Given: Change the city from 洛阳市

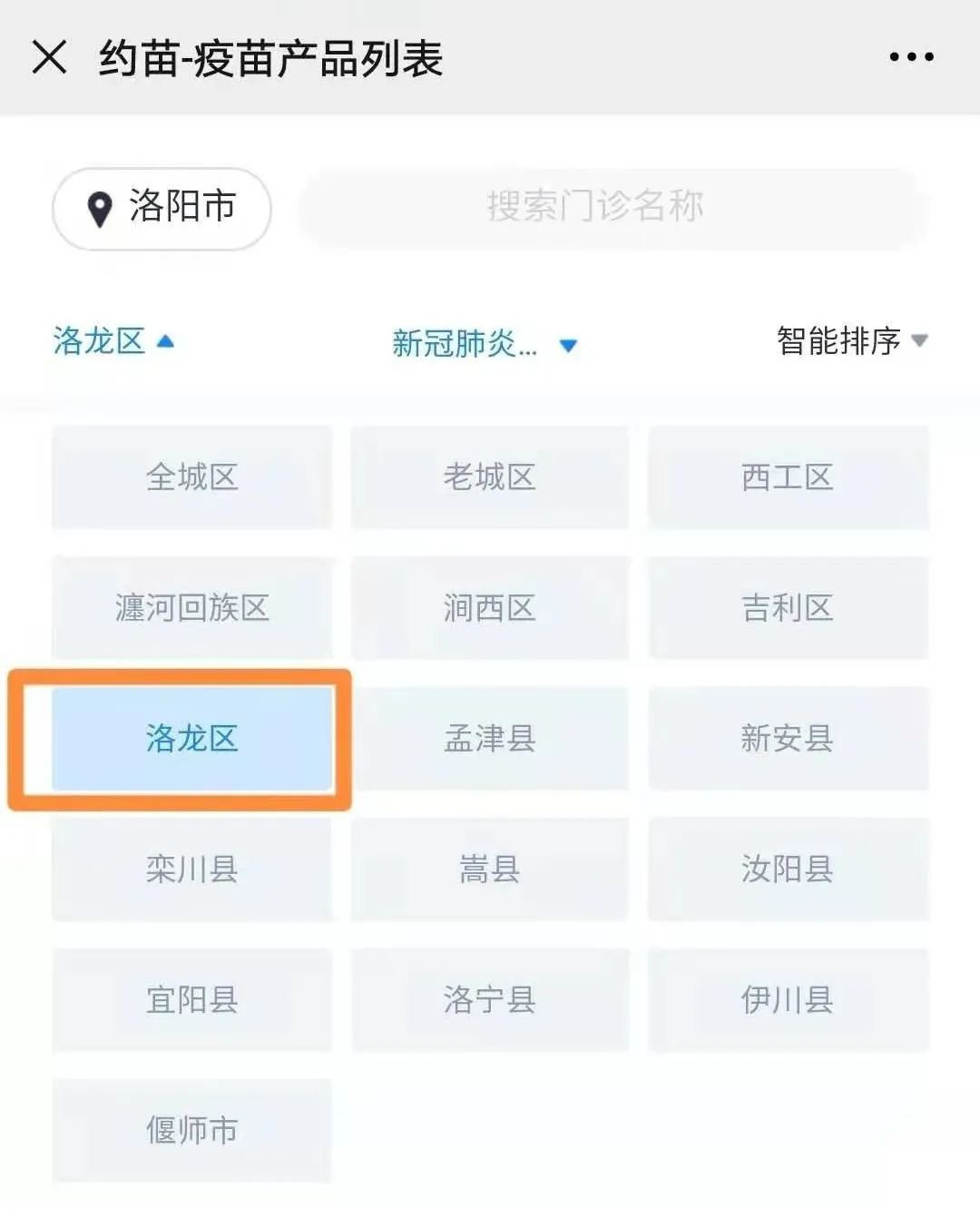Looking at the screenshot, I should pos(162,208).
